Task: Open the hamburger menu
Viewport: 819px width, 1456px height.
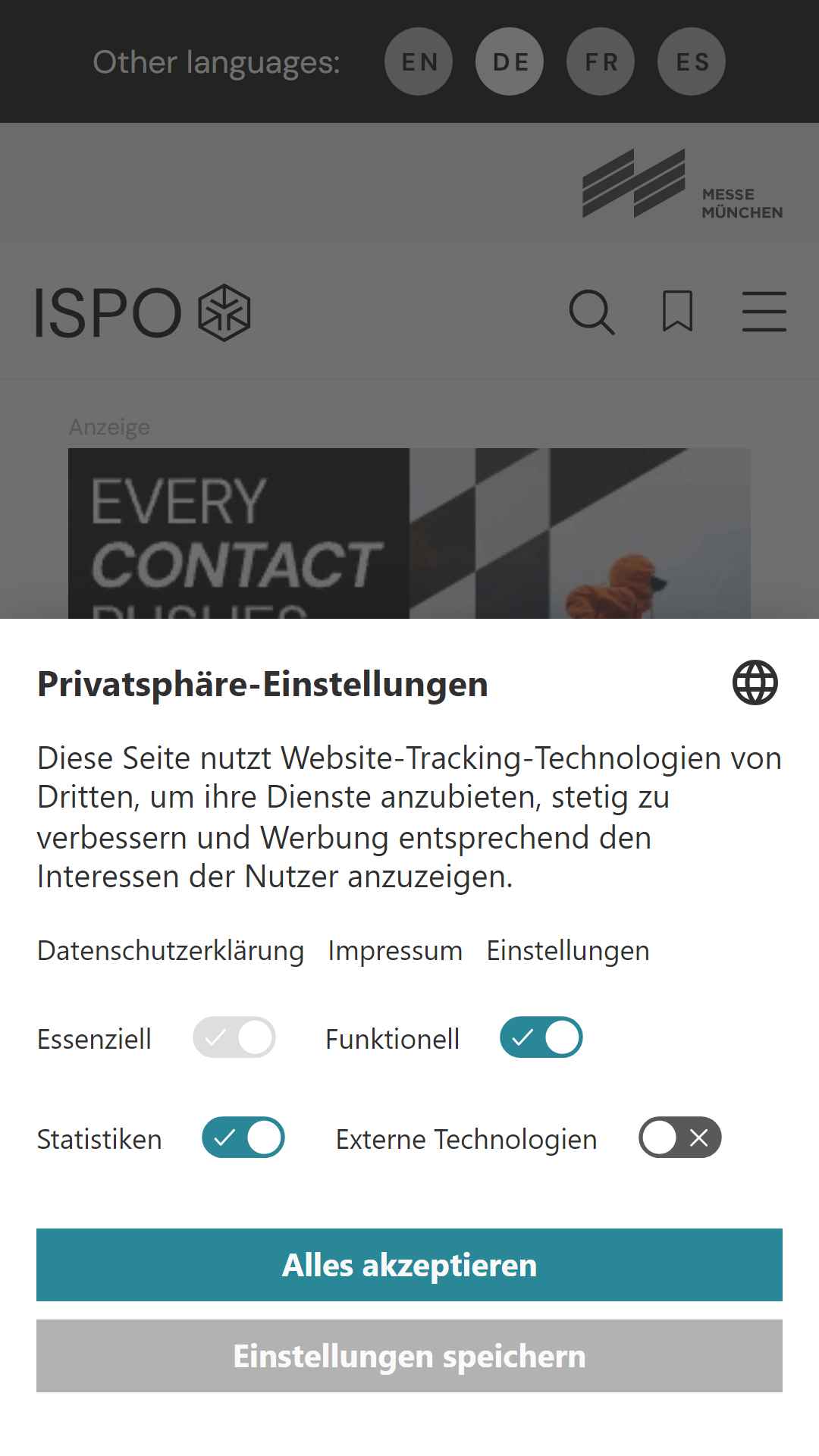Action: [764, 311]
